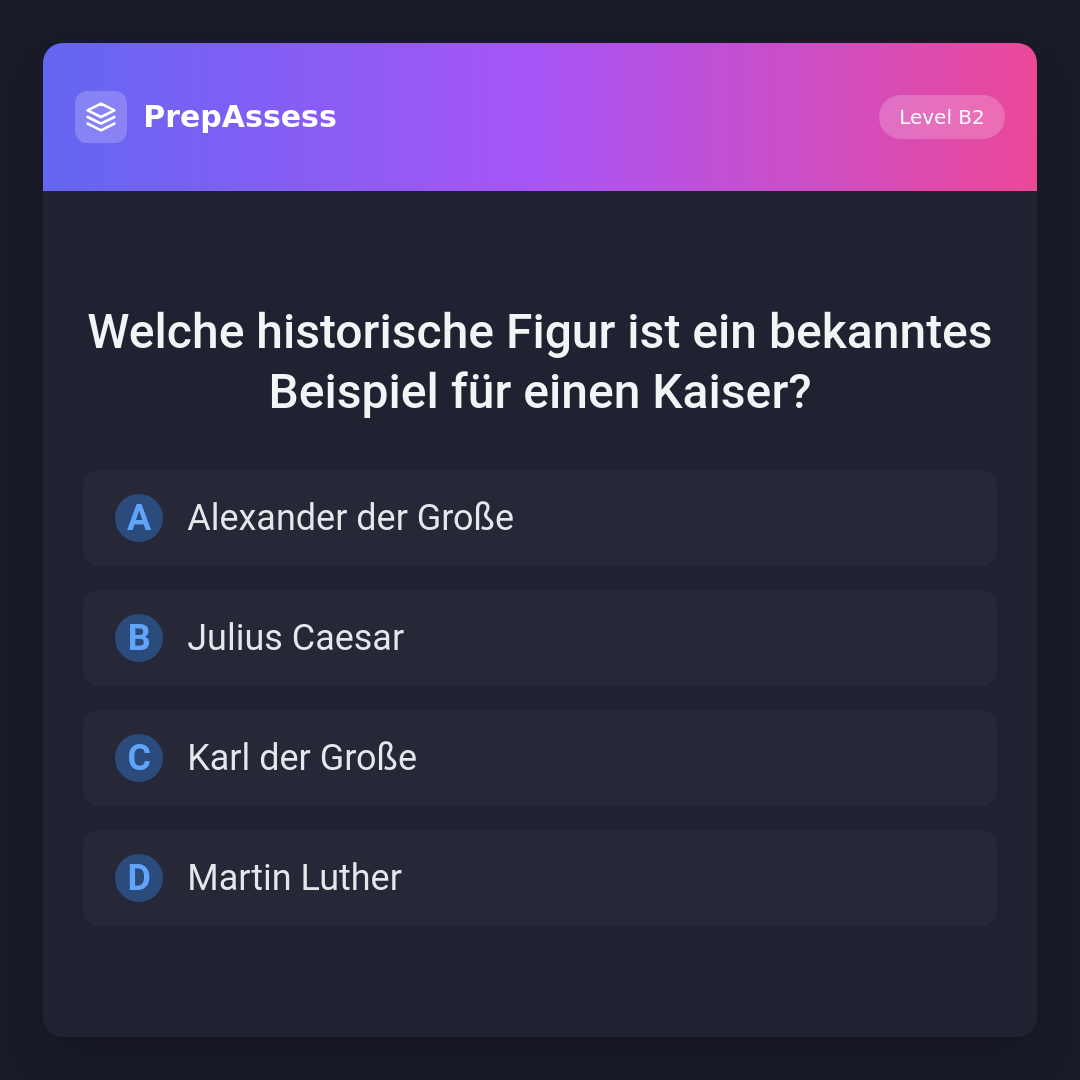Viewport: 1080px width, 1080px height.
Task: Select answer A Alexander der Große
Action: [x=540, y=518]
